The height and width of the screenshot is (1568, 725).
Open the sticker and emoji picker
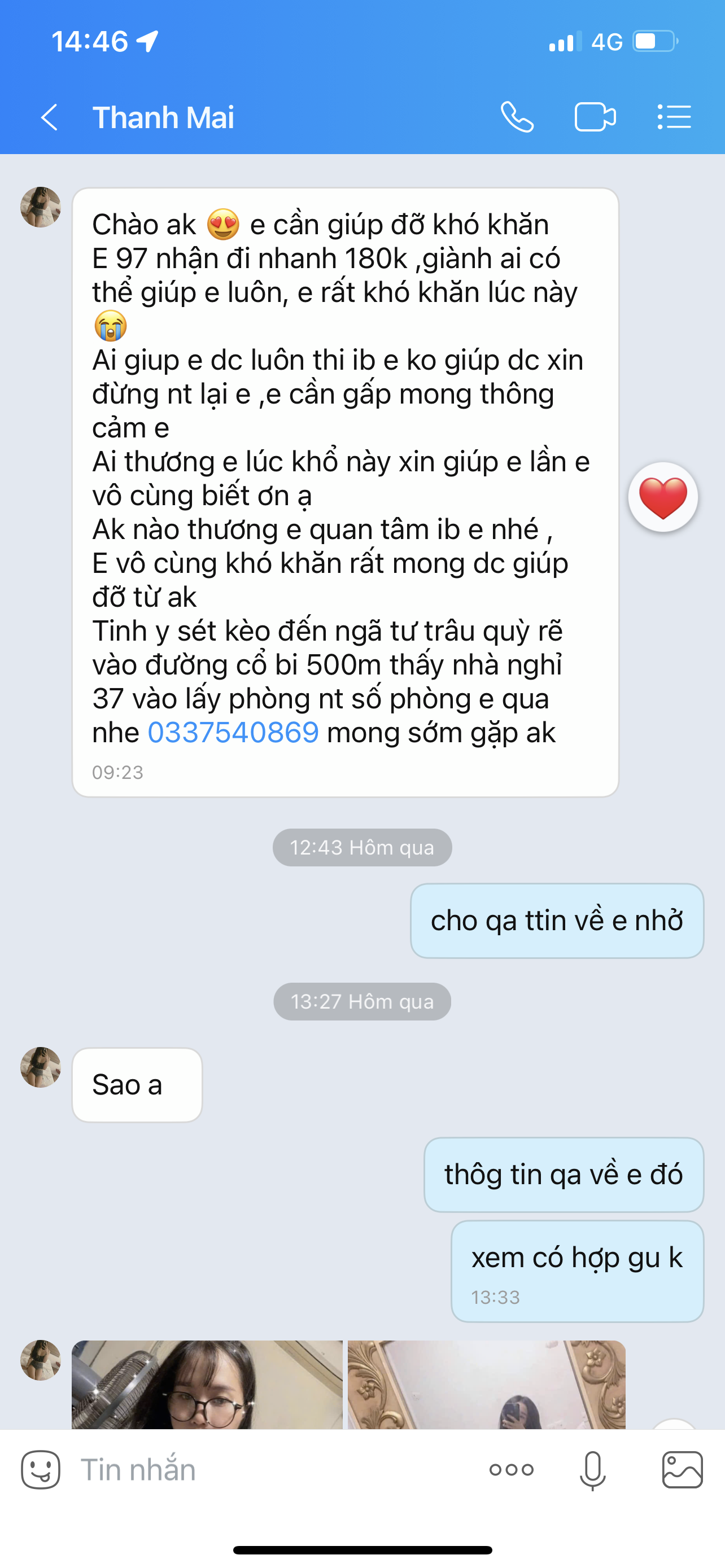tap(41, 1470)
